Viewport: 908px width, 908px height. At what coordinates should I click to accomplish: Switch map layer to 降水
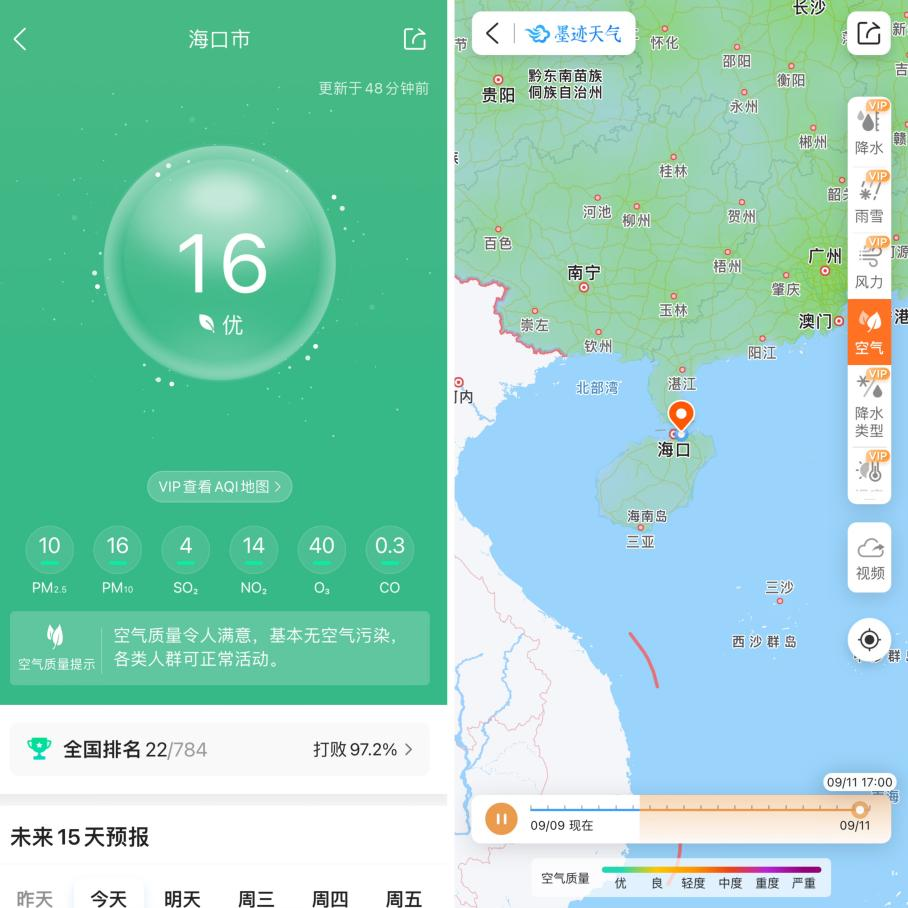pyautogui.click(x=869, y=131)
